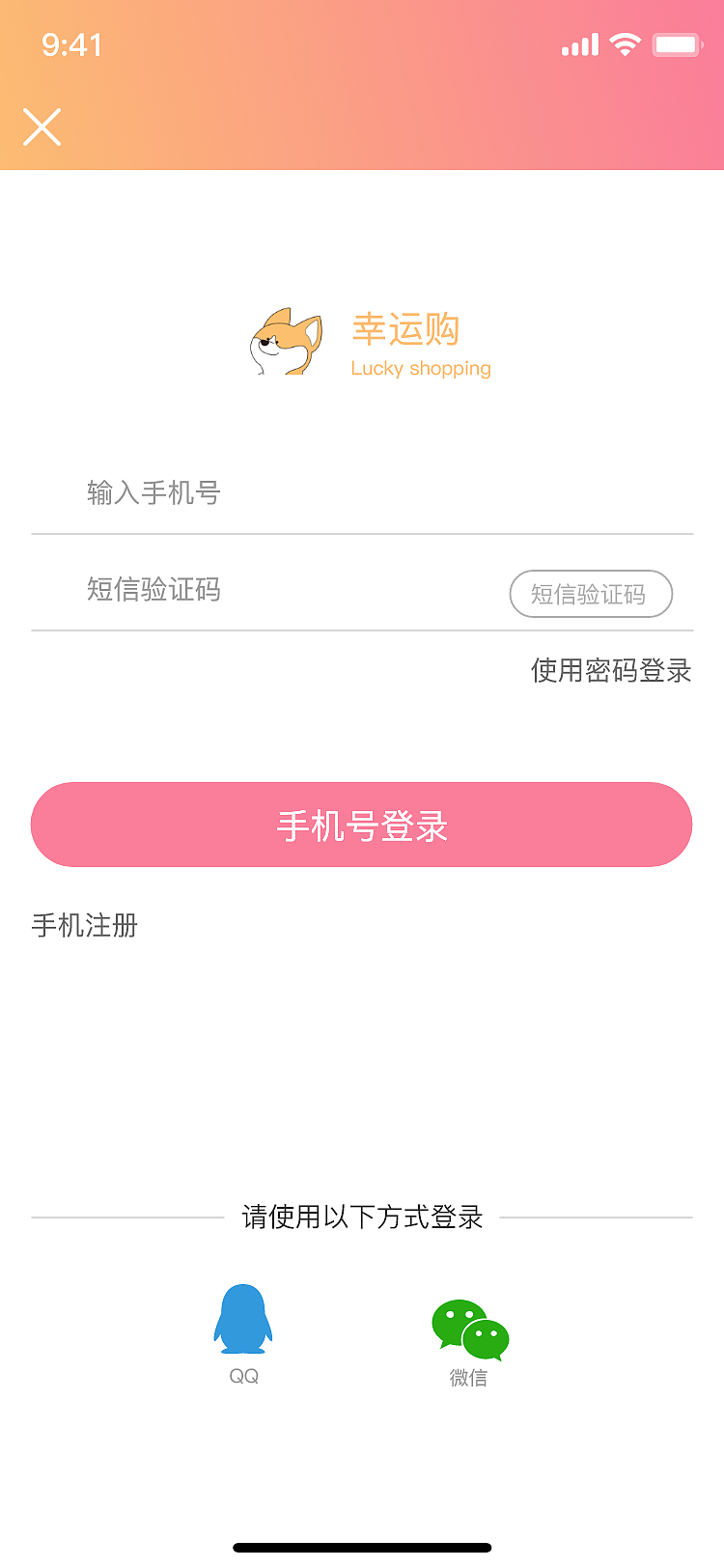This screenshot has height=1568, width=724.
Task: Tap the 短信验证码 send code button
Action: (x=590, y=594)
